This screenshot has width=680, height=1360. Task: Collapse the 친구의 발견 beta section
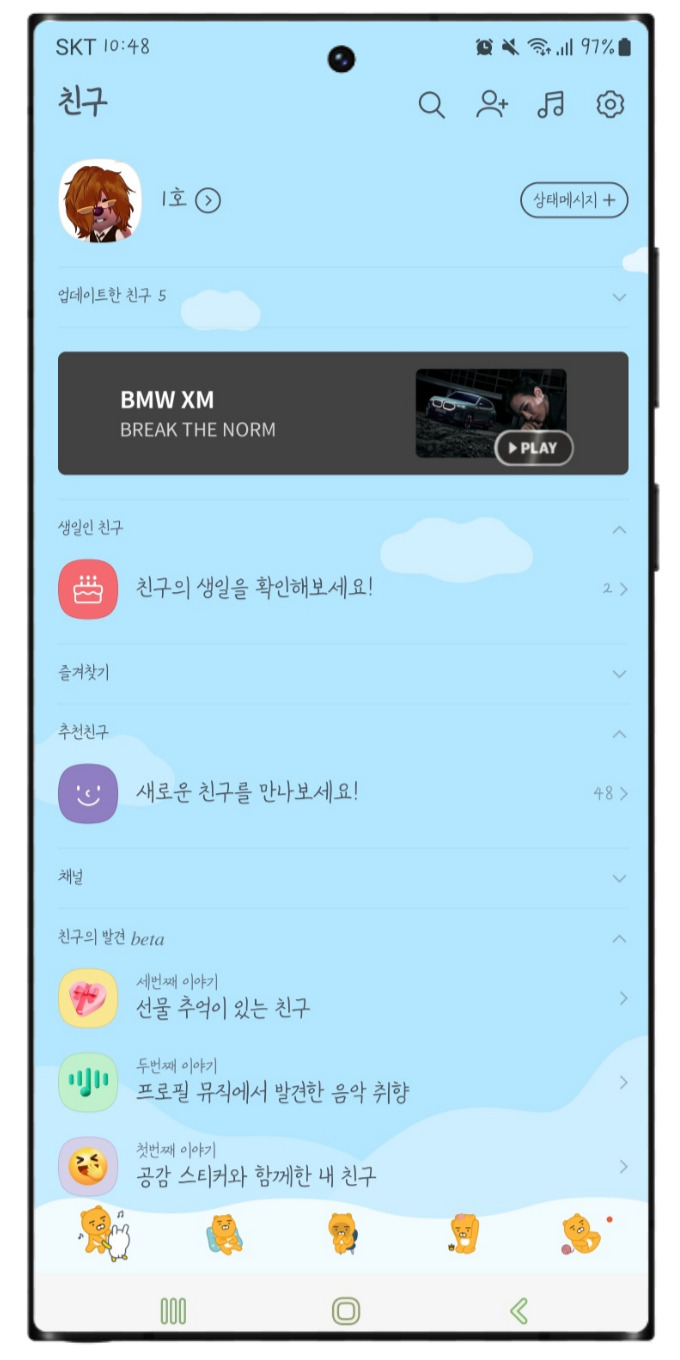619,939
